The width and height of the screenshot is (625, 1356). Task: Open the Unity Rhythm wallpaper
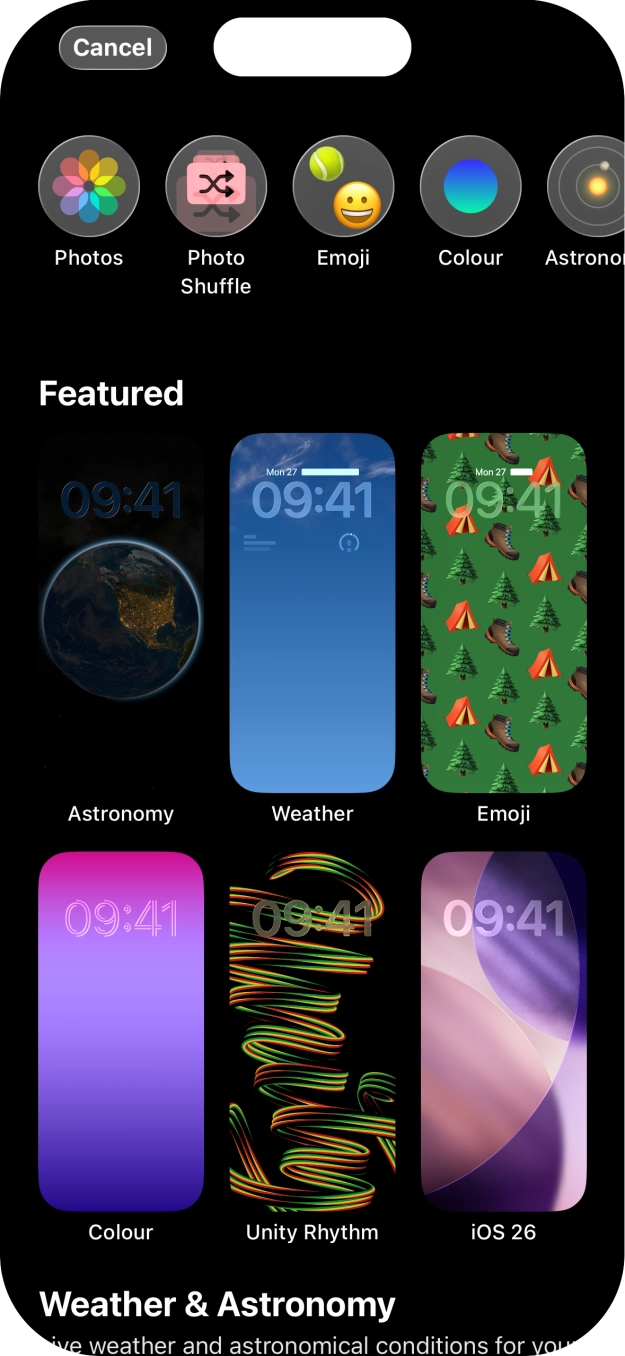pyautogui.click(x=312, y=1031)
